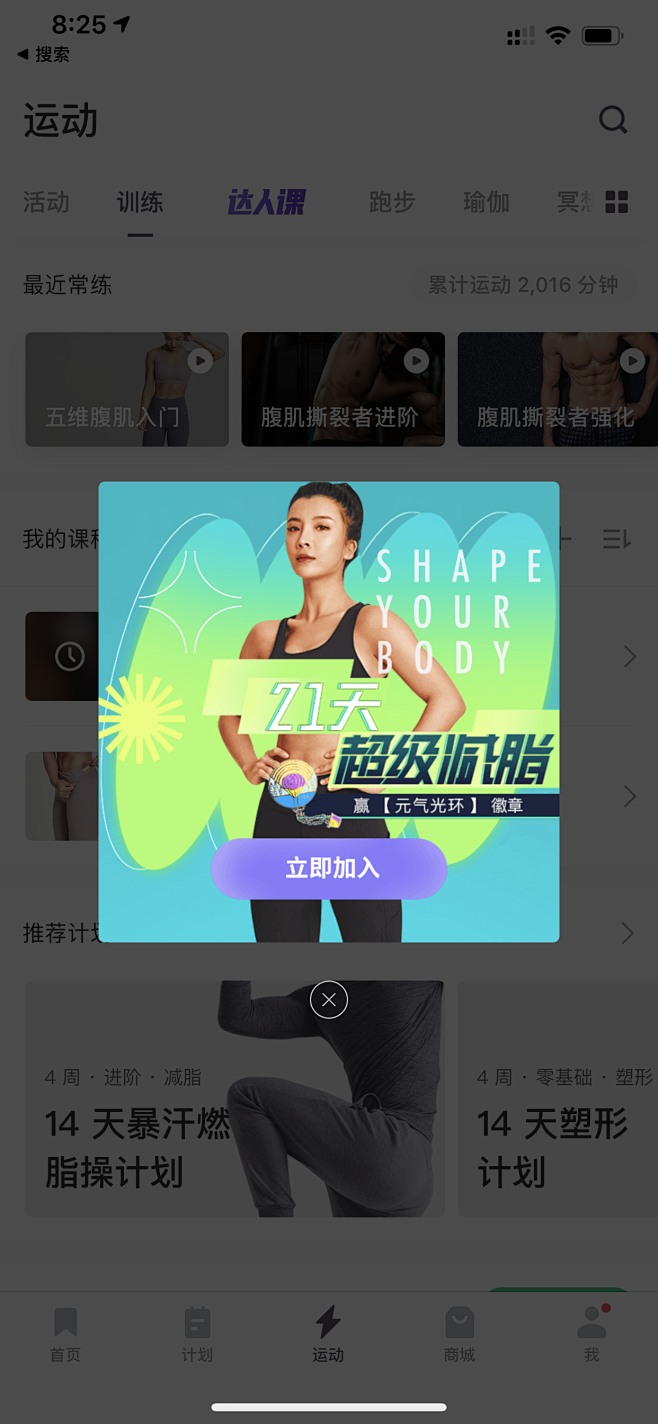Open the 我 profile tab

pos(592,1334)
